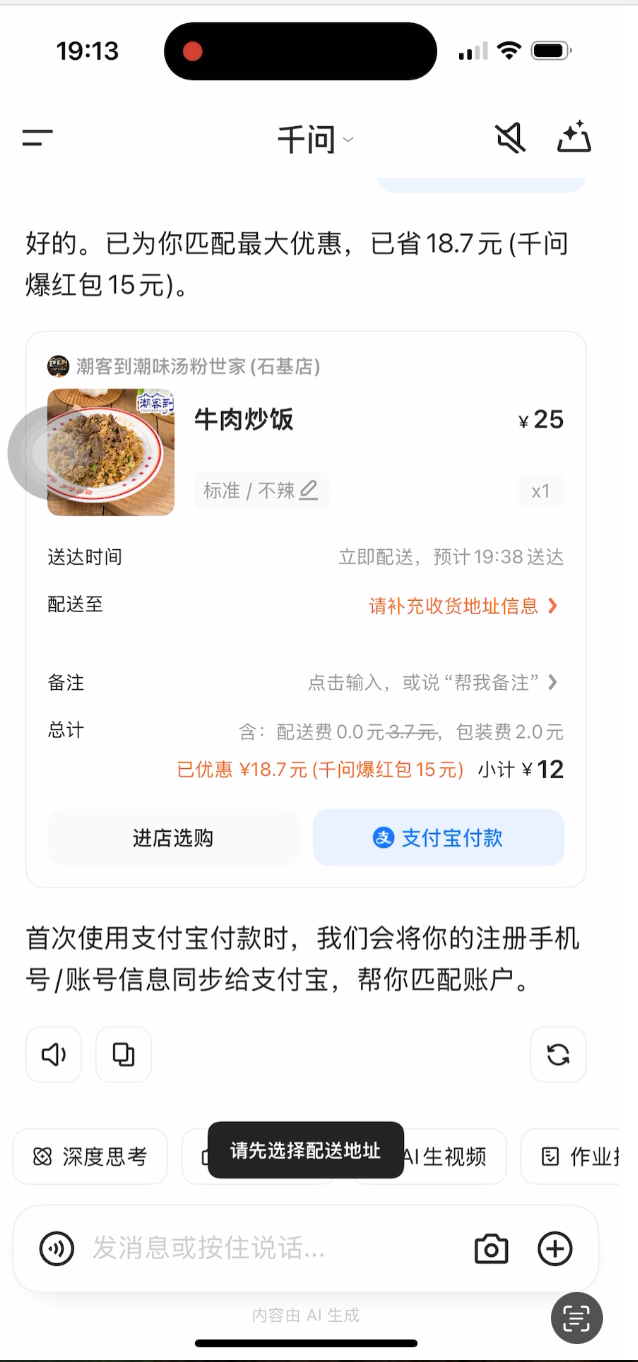Expand the 千问 model dropdown

click(315, 140)
